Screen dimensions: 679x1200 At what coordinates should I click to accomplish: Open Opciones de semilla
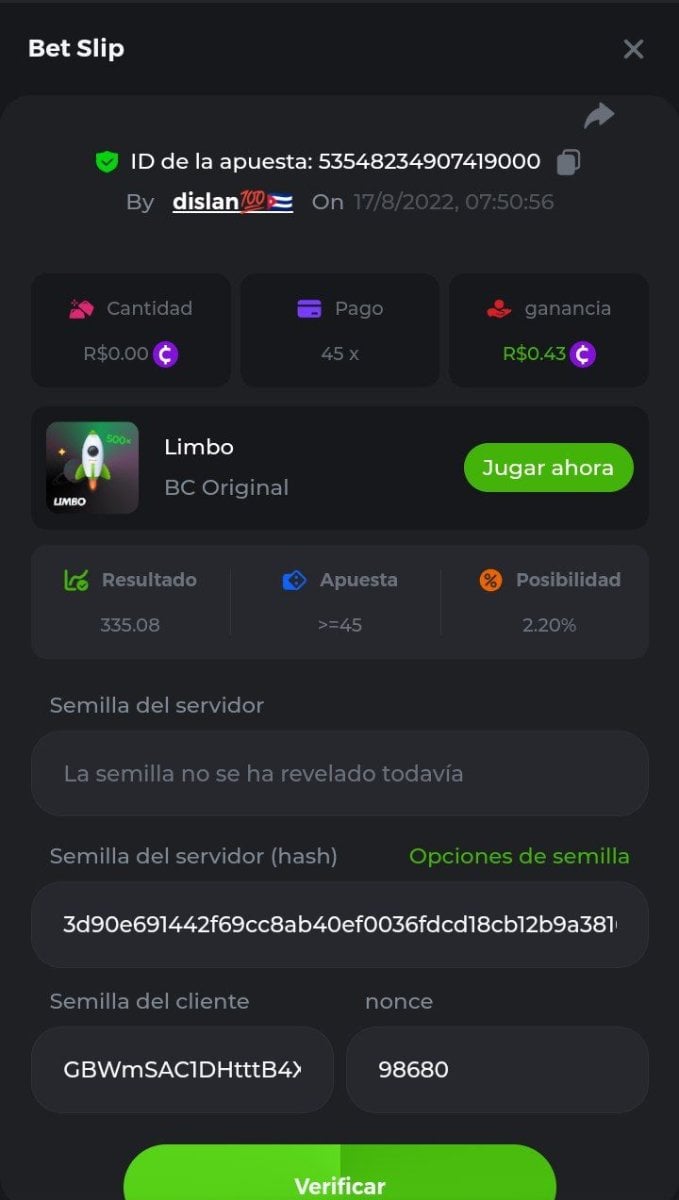point(519,856)
